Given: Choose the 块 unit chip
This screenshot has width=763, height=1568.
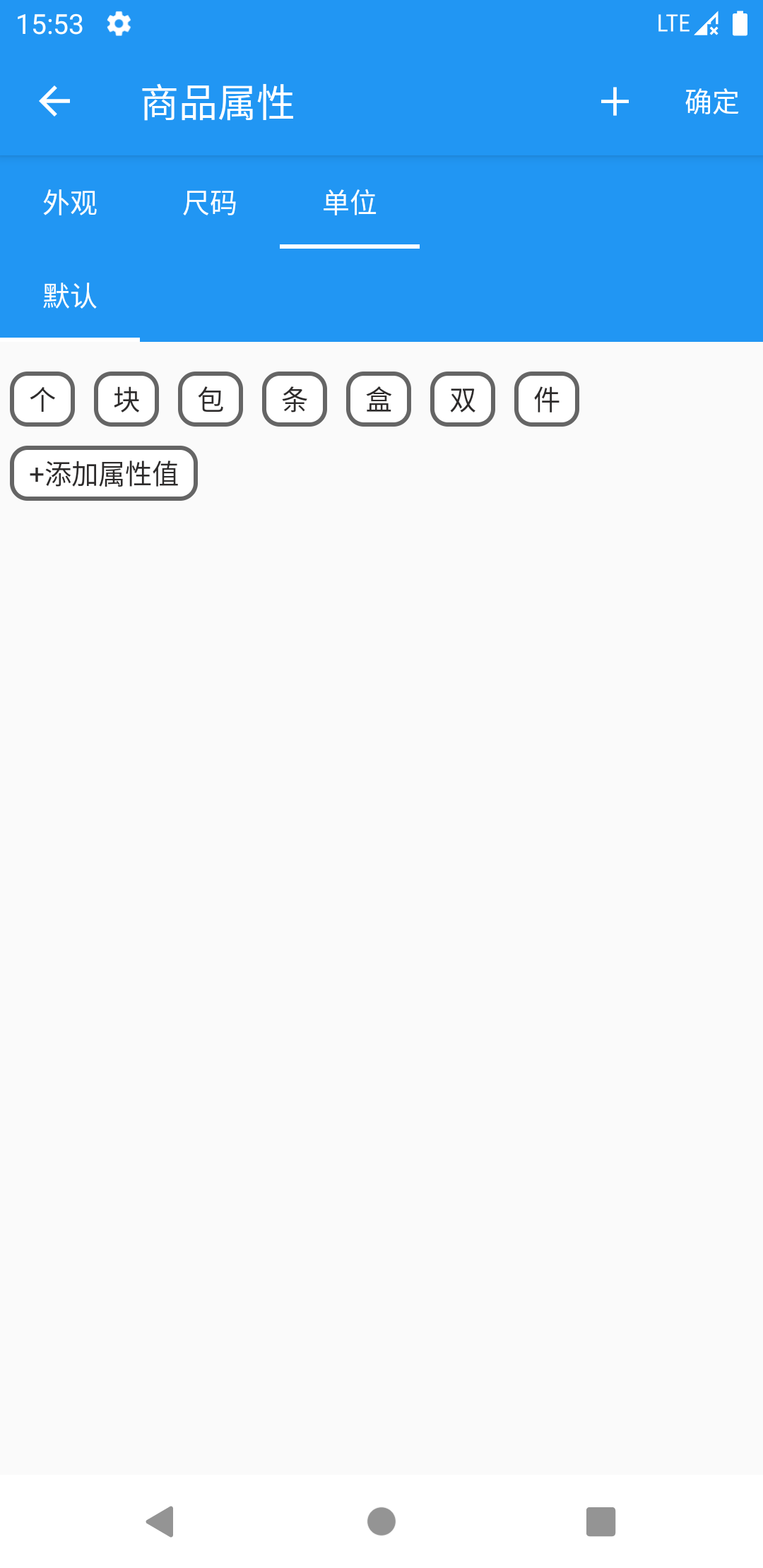Looking at the screenshot, I should (x=126, y=400).
